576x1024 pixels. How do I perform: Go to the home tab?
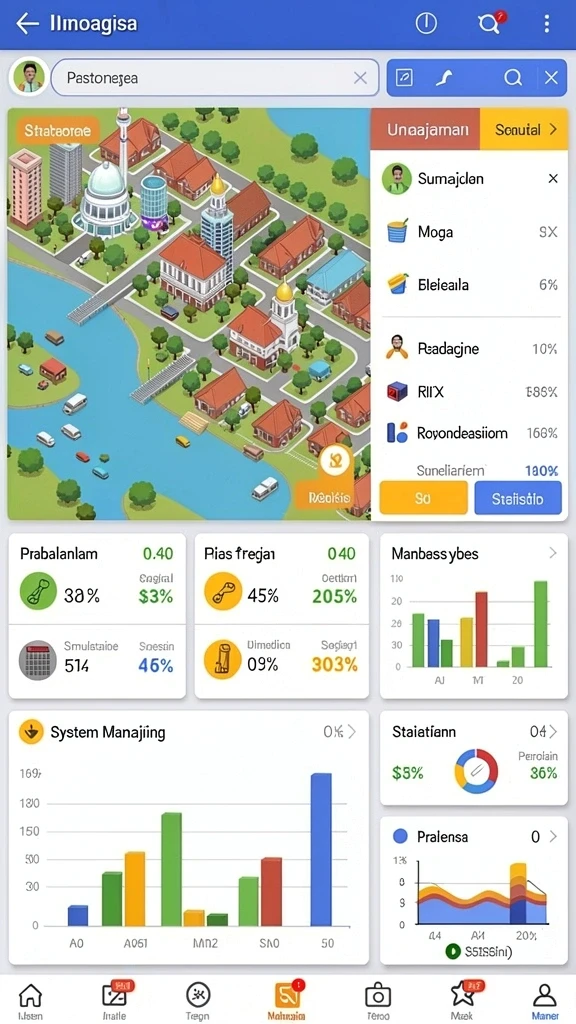[30, 1001]
